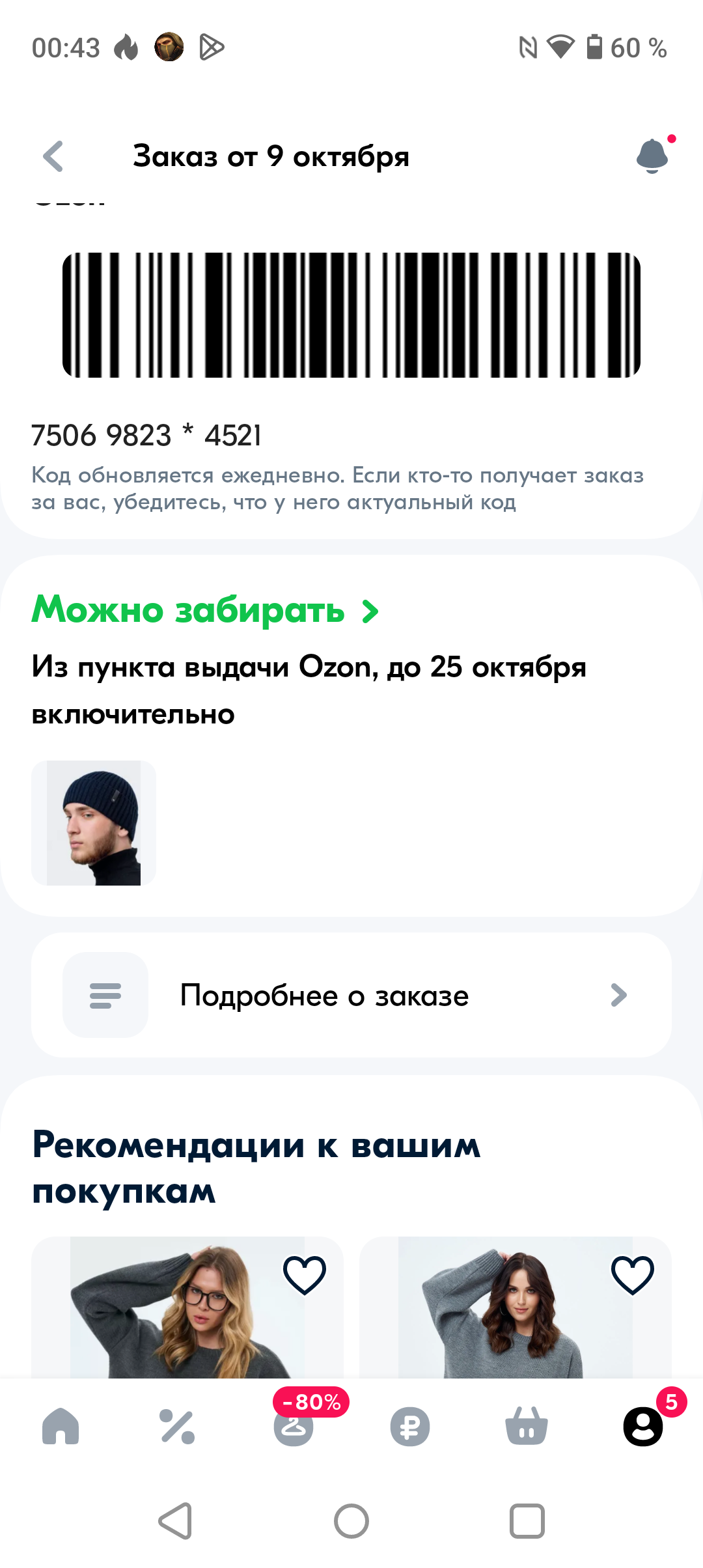Open the clothing tab with -80% badge
703x1568 pixels.
[x=294, y=1427]
